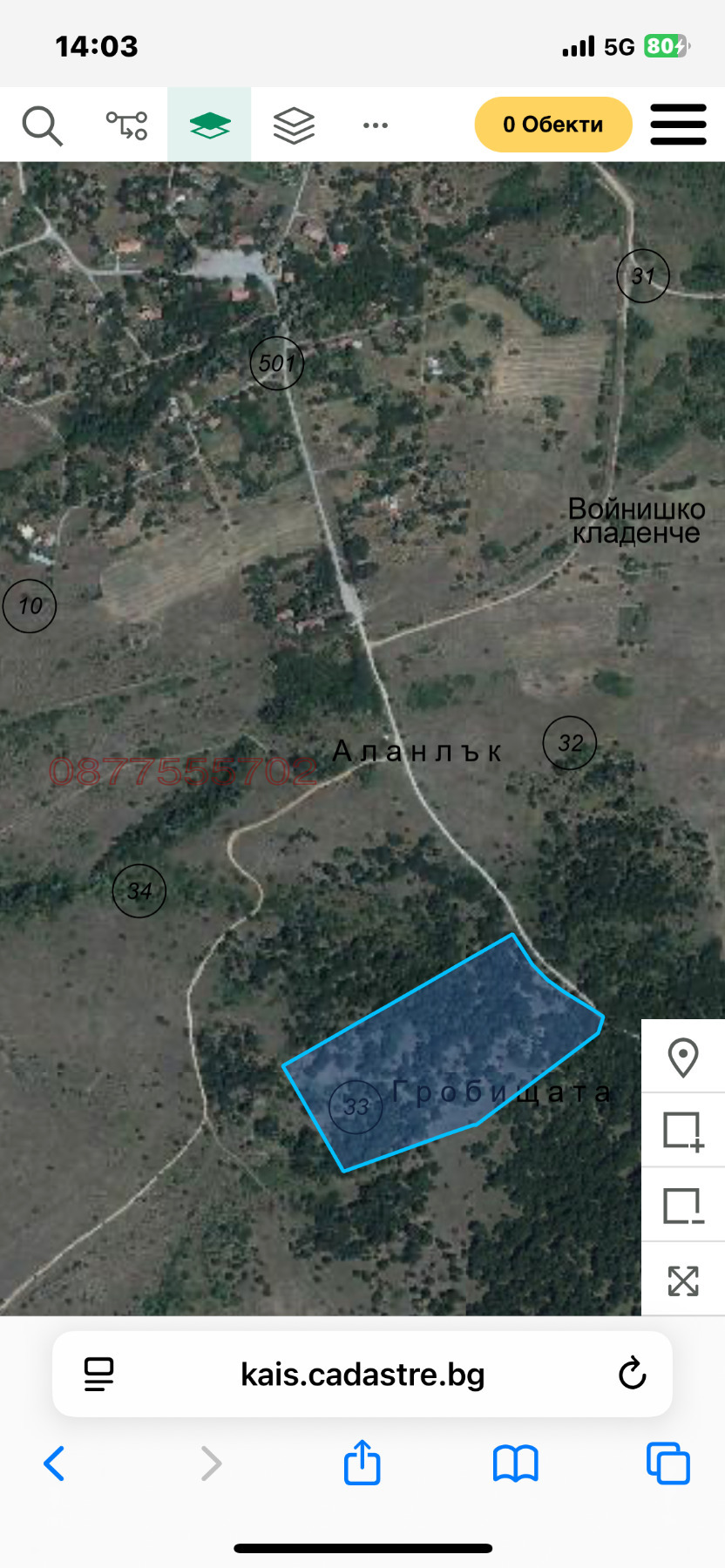Share this page

[362, 1462]
